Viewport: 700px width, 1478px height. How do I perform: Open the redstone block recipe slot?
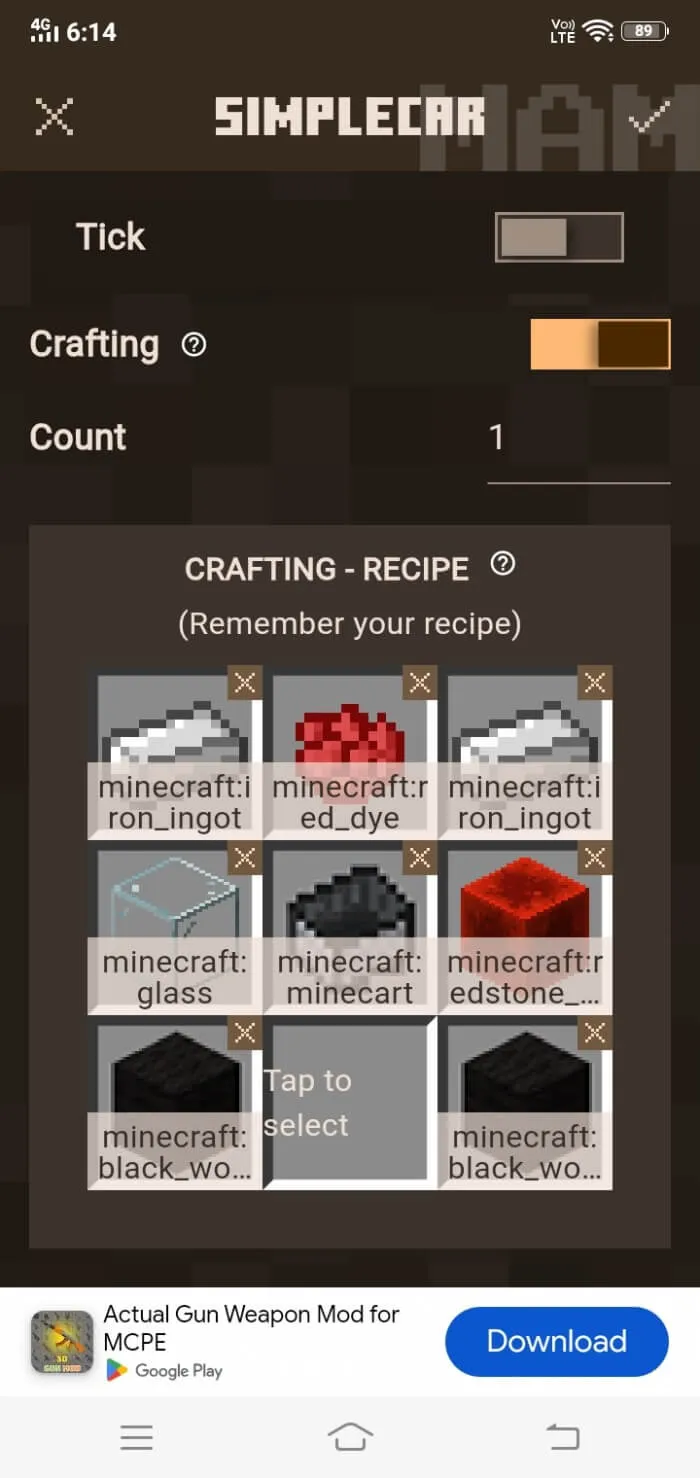point(525,930)
